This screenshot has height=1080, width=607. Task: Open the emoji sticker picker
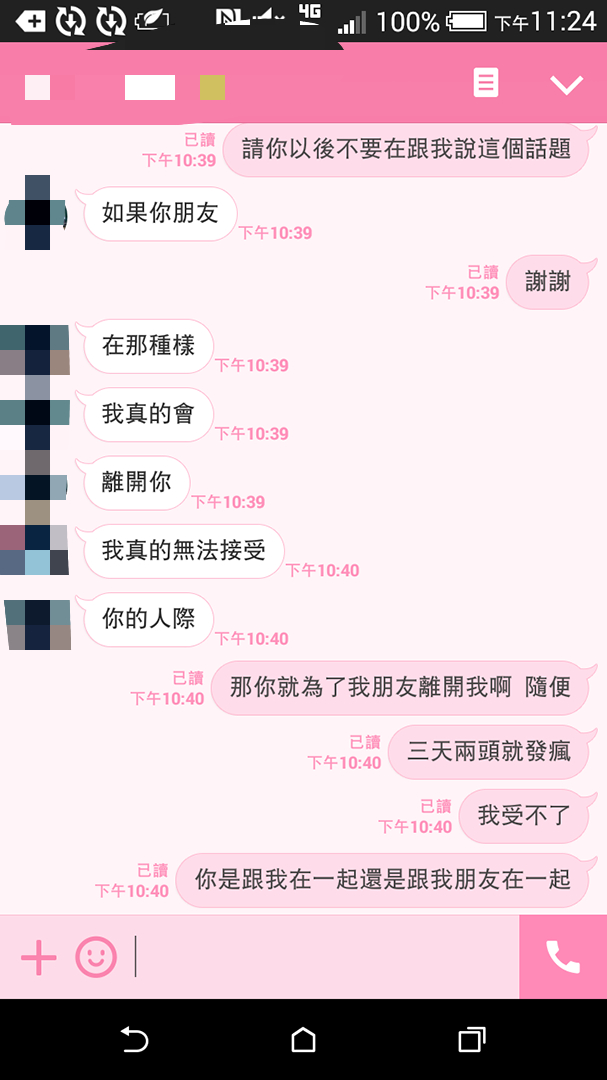[96, 958]
